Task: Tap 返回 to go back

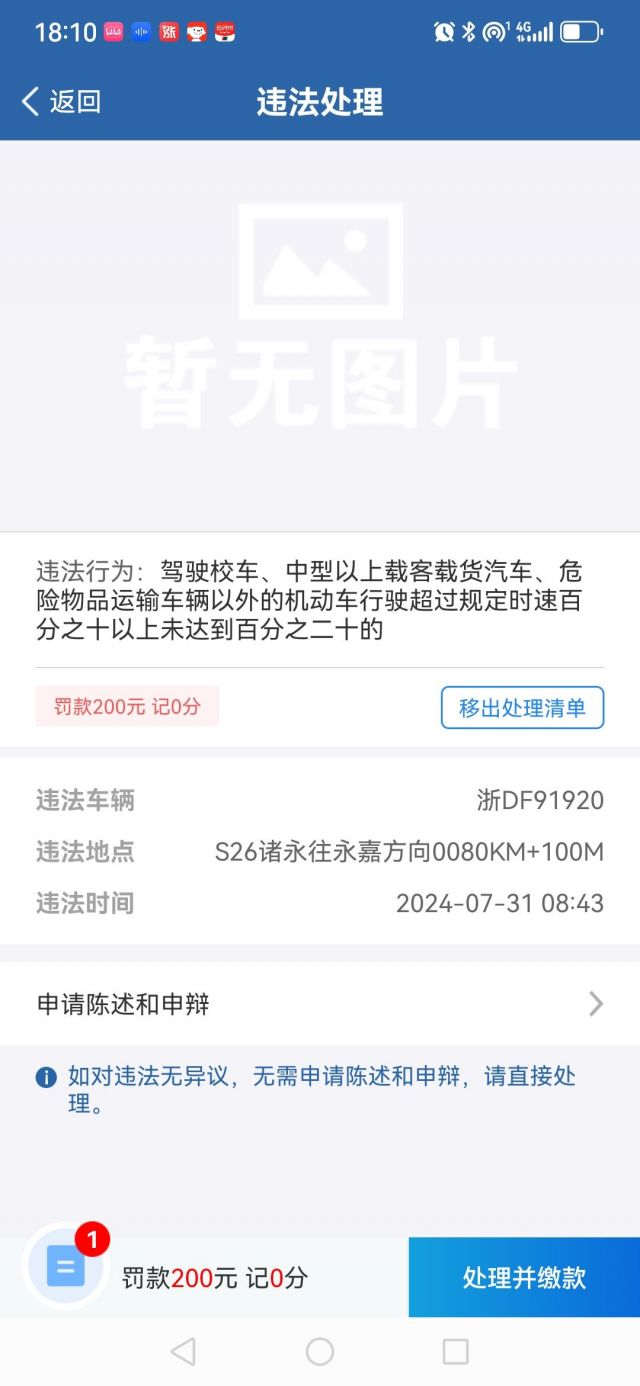Action: click(x=62, y=101)
